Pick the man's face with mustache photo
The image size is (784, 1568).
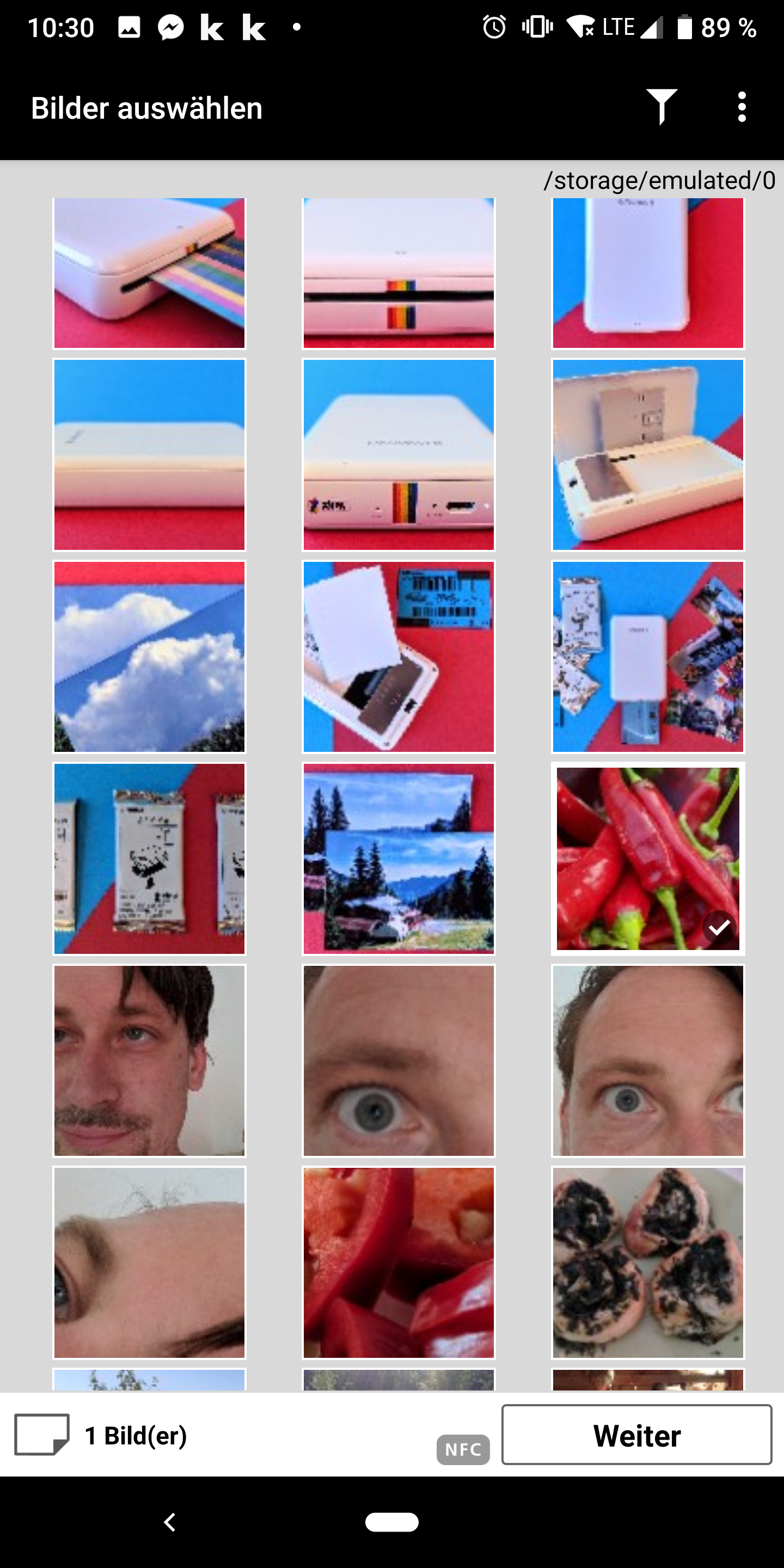pyautogui.click(x=149, y=1061)
